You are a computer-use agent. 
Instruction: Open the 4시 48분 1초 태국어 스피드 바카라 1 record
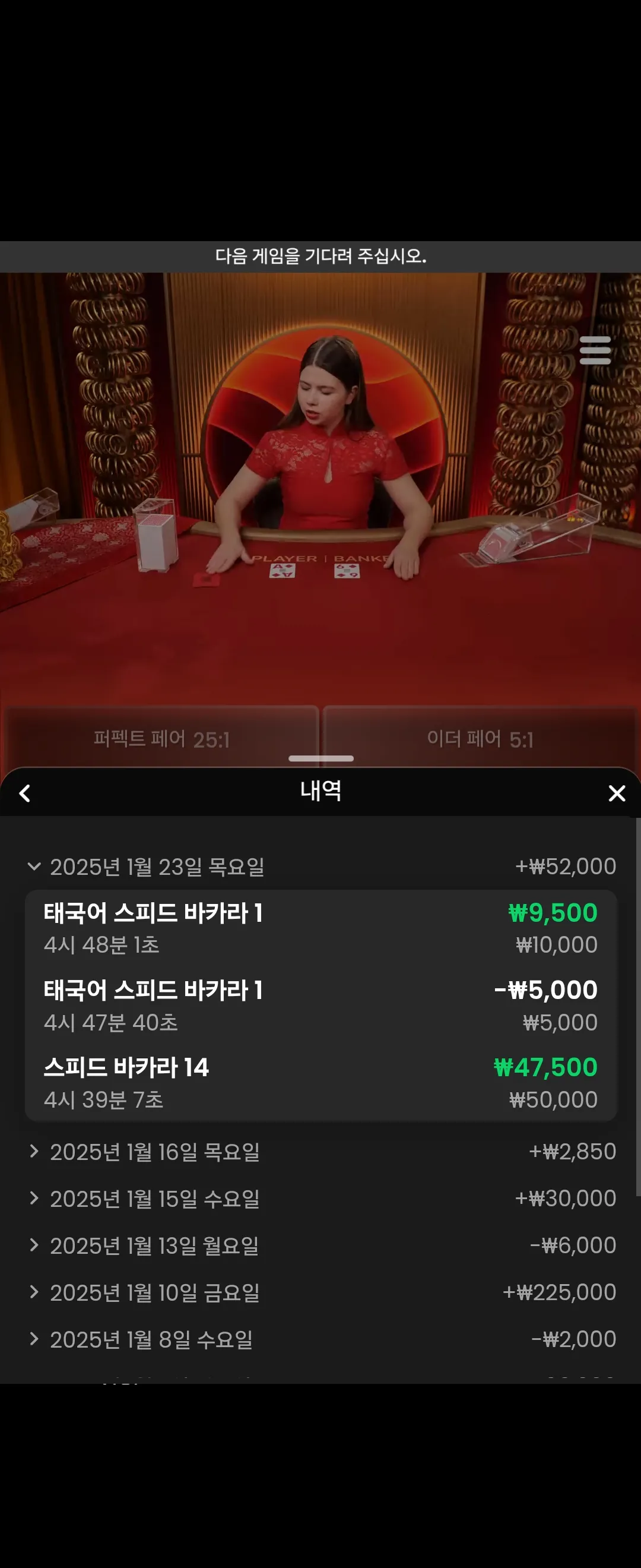pos(320,928)
